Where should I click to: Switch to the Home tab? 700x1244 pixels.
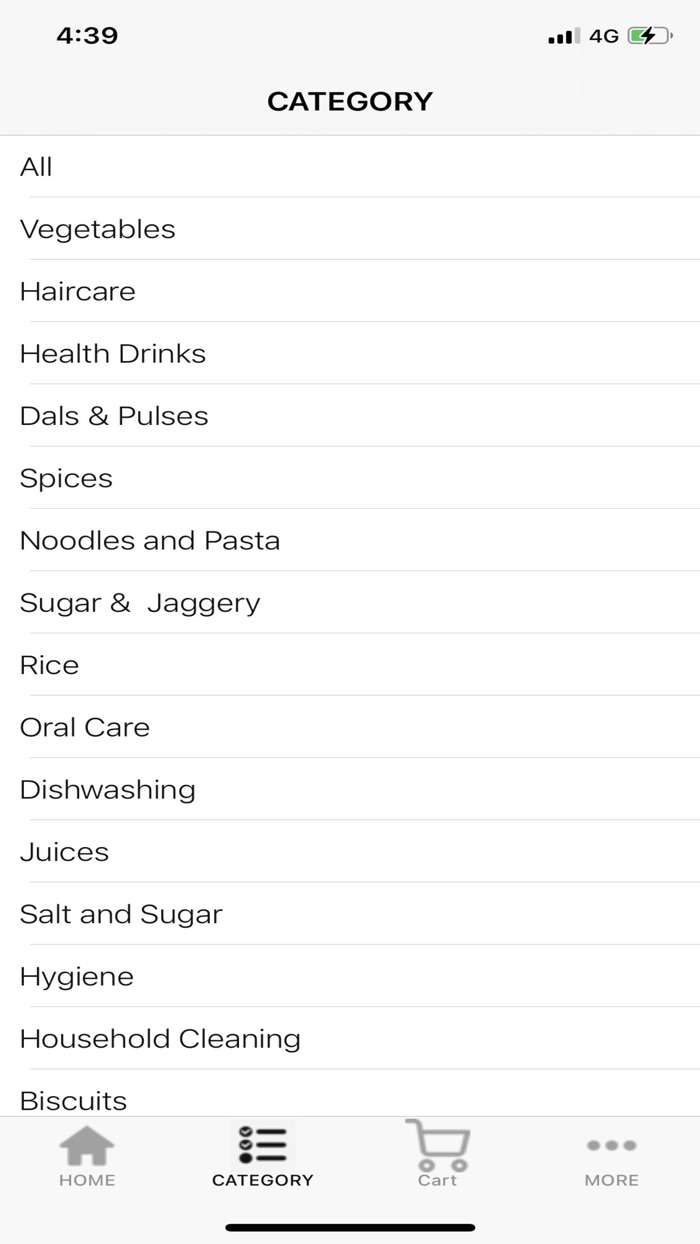click(x=87, y=1157)
